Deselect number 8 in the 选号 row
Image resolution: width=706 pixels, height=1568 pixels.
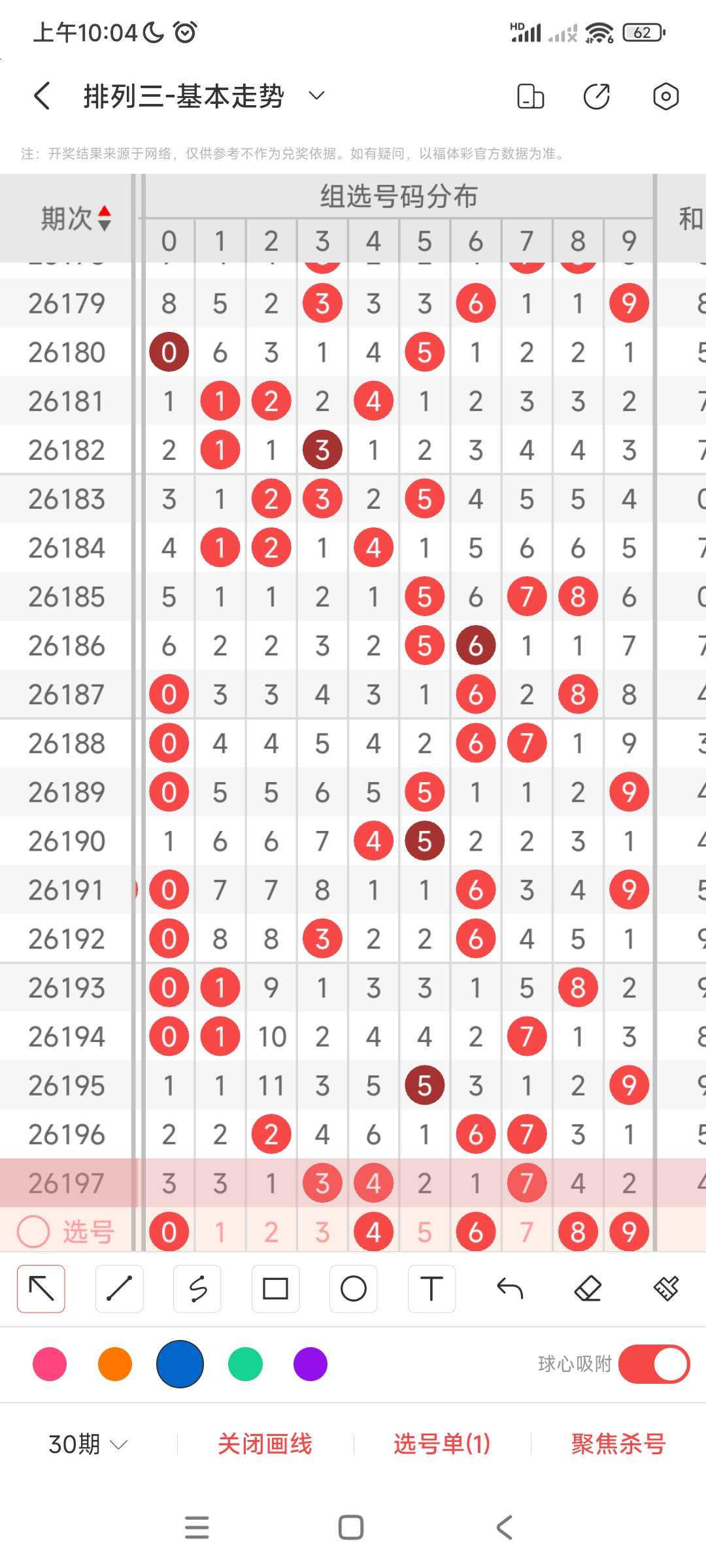(x=578, y=1232)
